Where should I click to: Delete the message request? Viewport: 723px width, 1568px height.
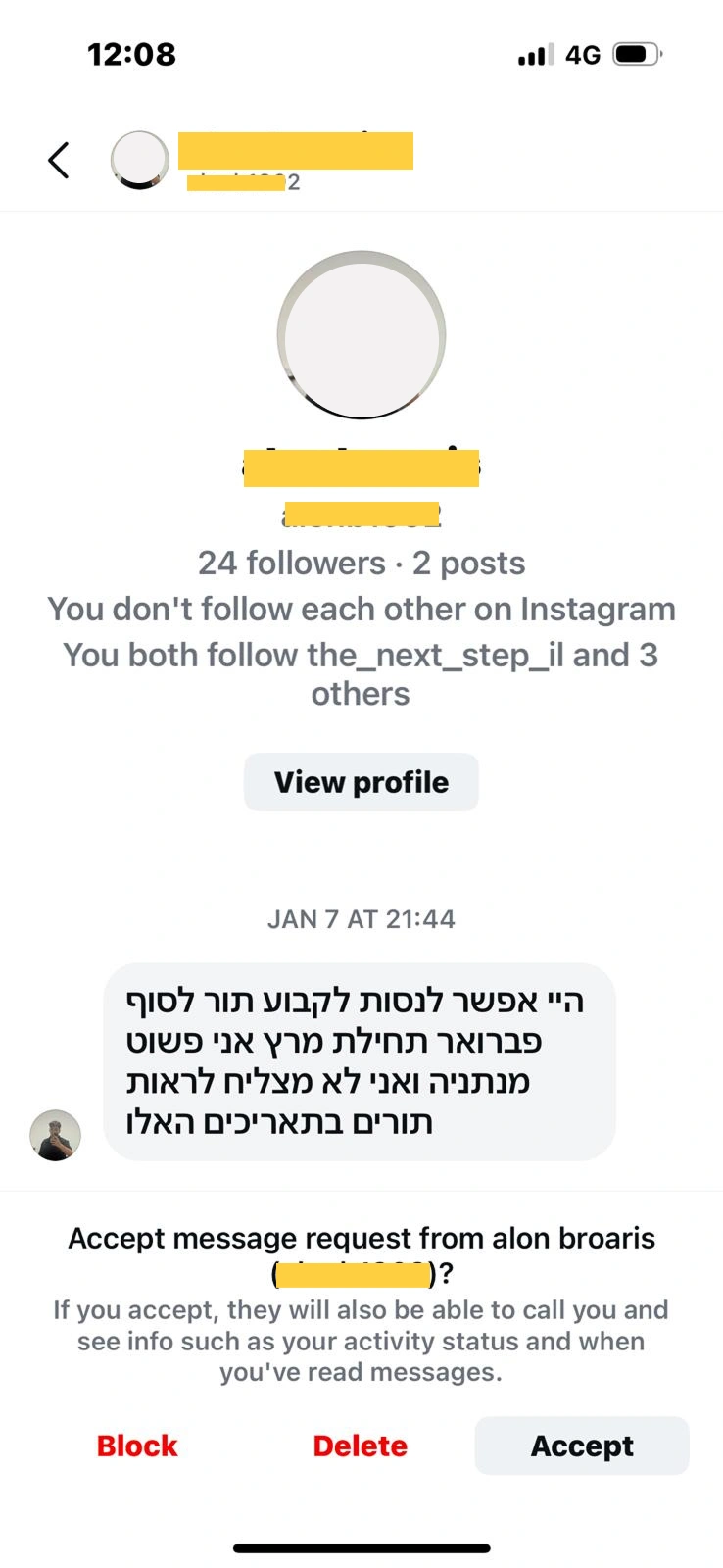[x=360, y=1445]
